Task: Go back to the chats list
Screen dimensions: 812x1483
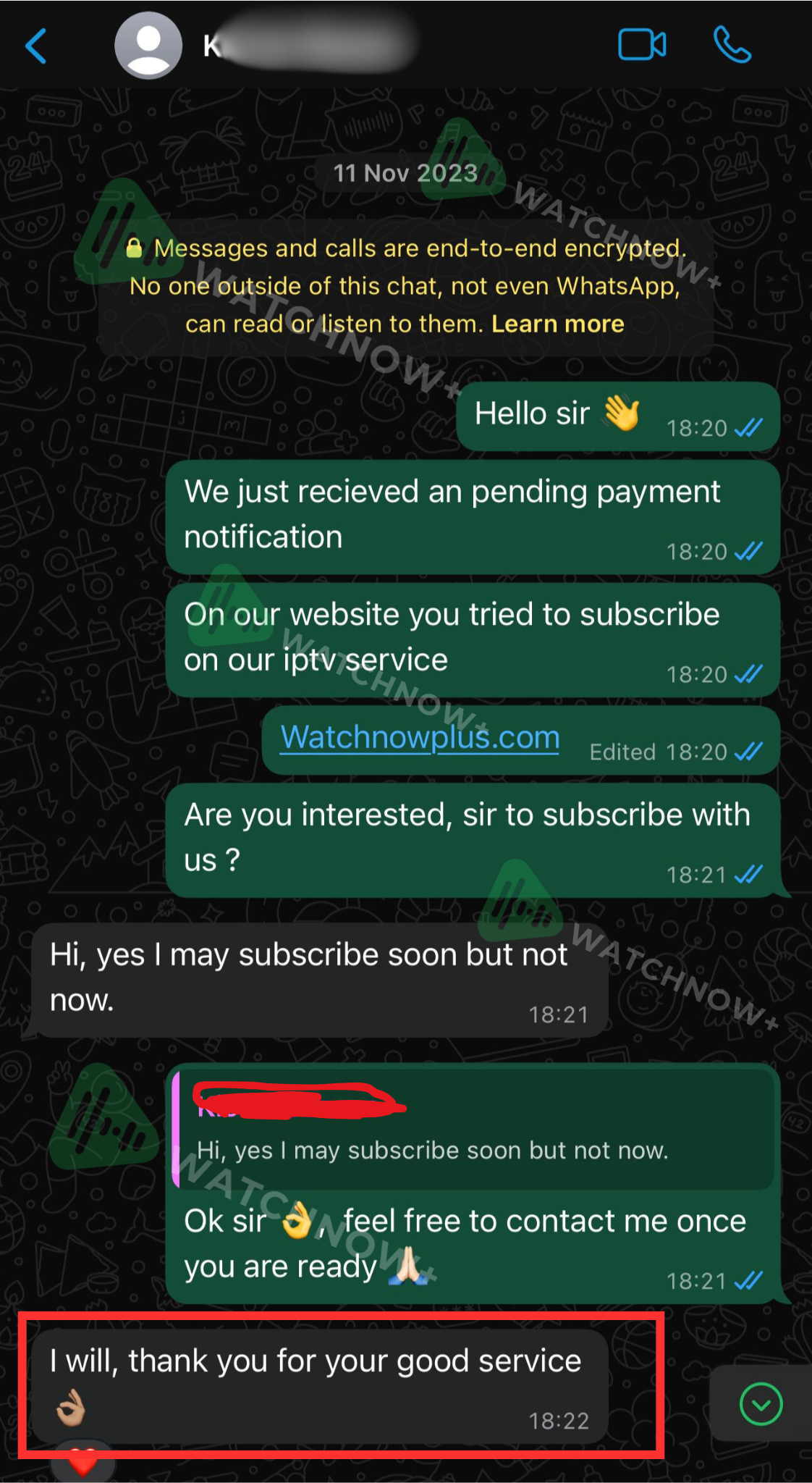Action: tap(36, 46)
